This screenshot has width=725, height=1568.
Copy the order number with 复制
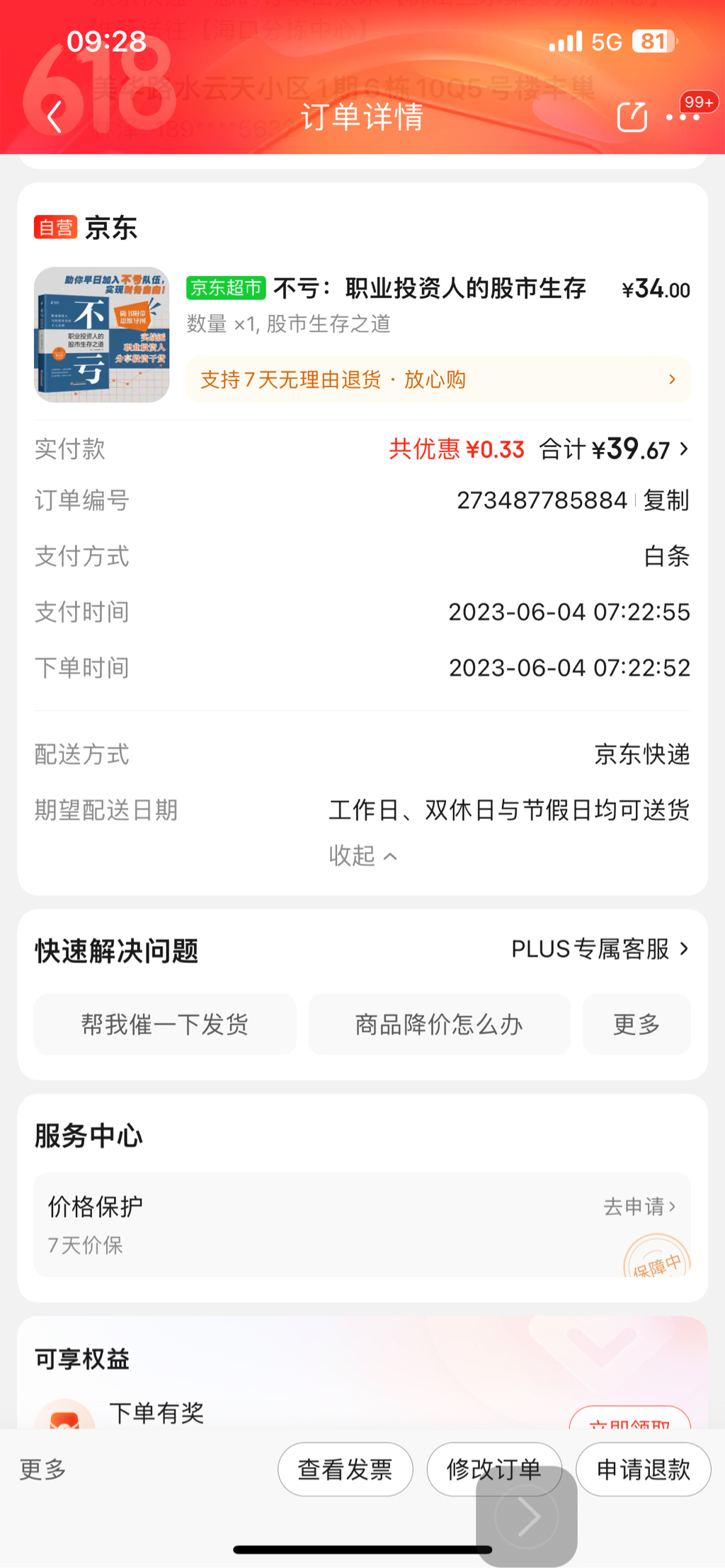pos(666,500)
